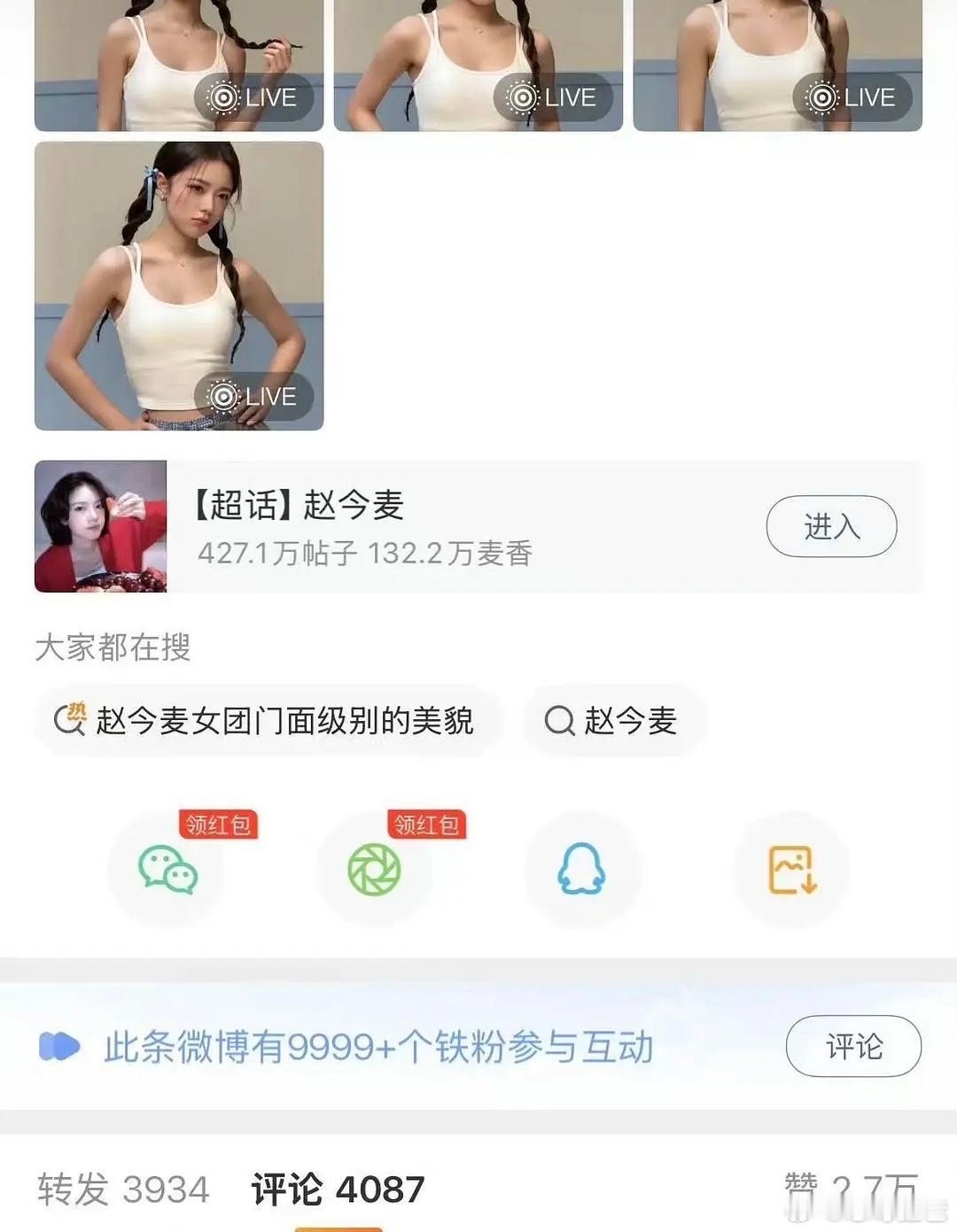Open the comment box via the 评论 button

[x=852, y=1046]
